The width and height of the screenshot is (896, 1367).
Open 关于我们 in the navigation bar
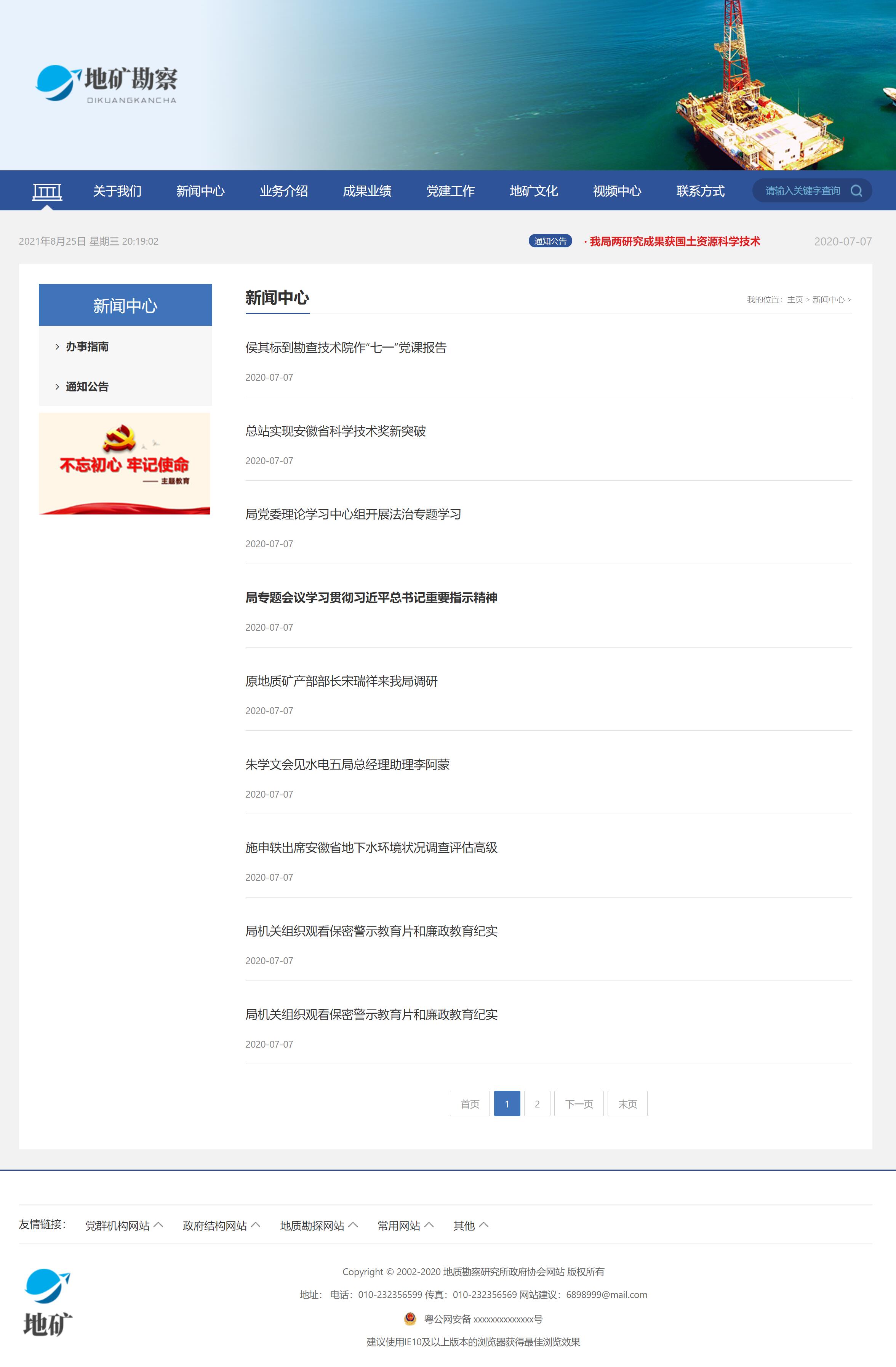117,191
